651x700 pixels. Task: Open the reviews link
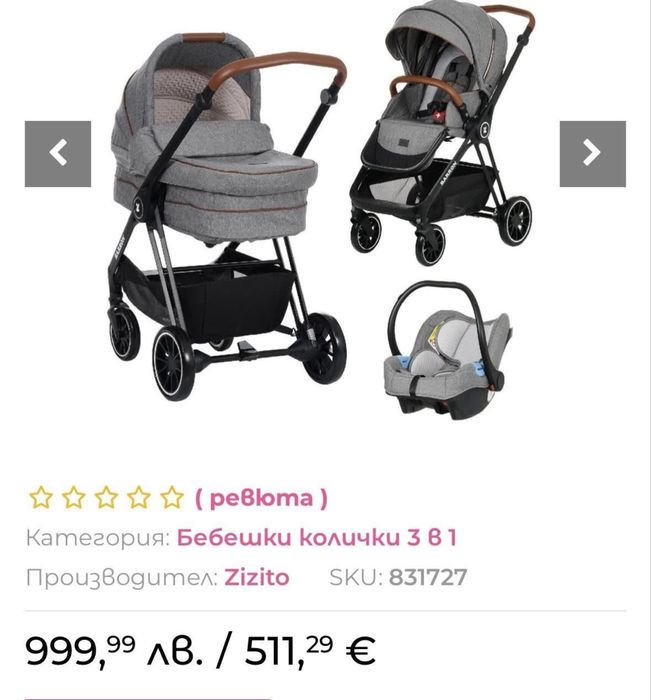coord(261,497)
